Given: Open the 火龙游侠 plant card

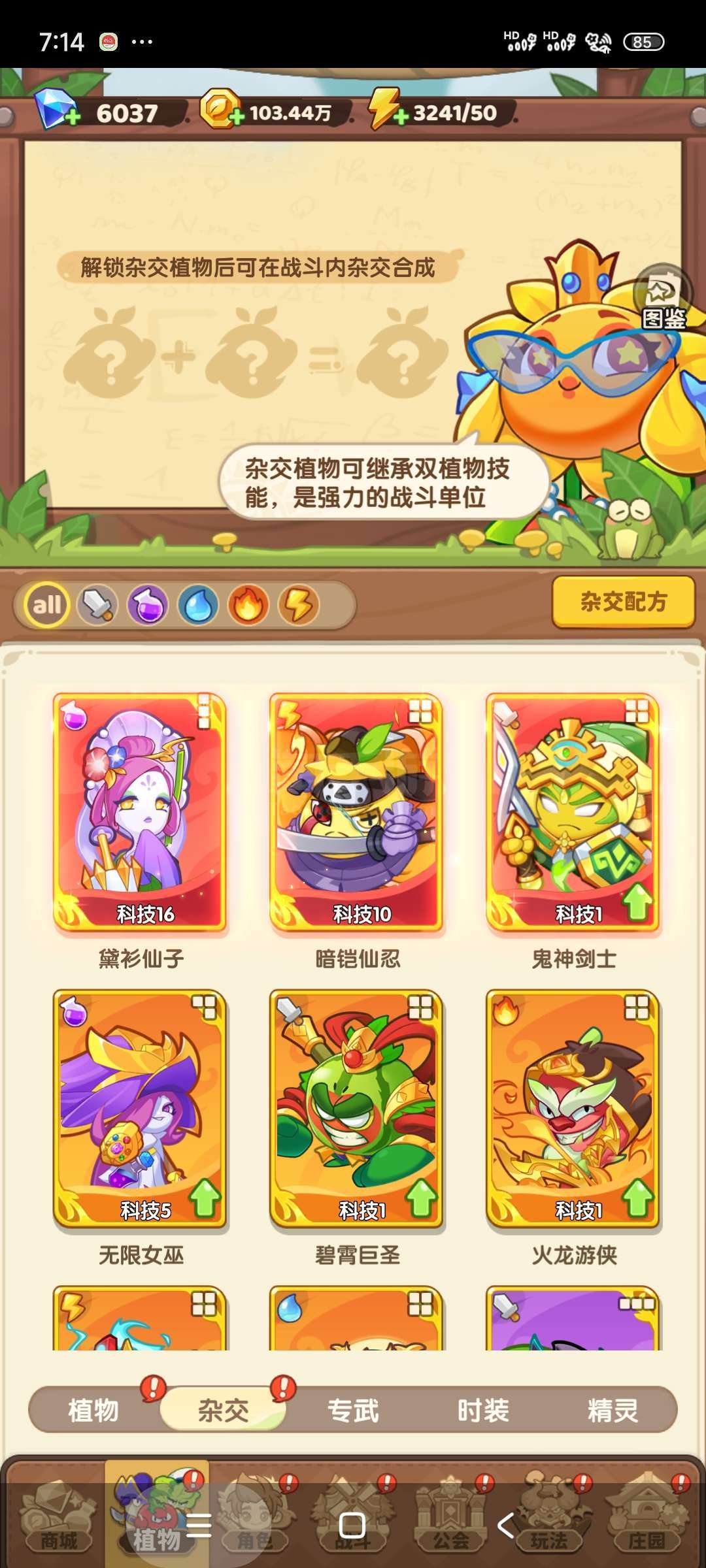Looking at the screenshot, I should click(x=573, y=1108).
